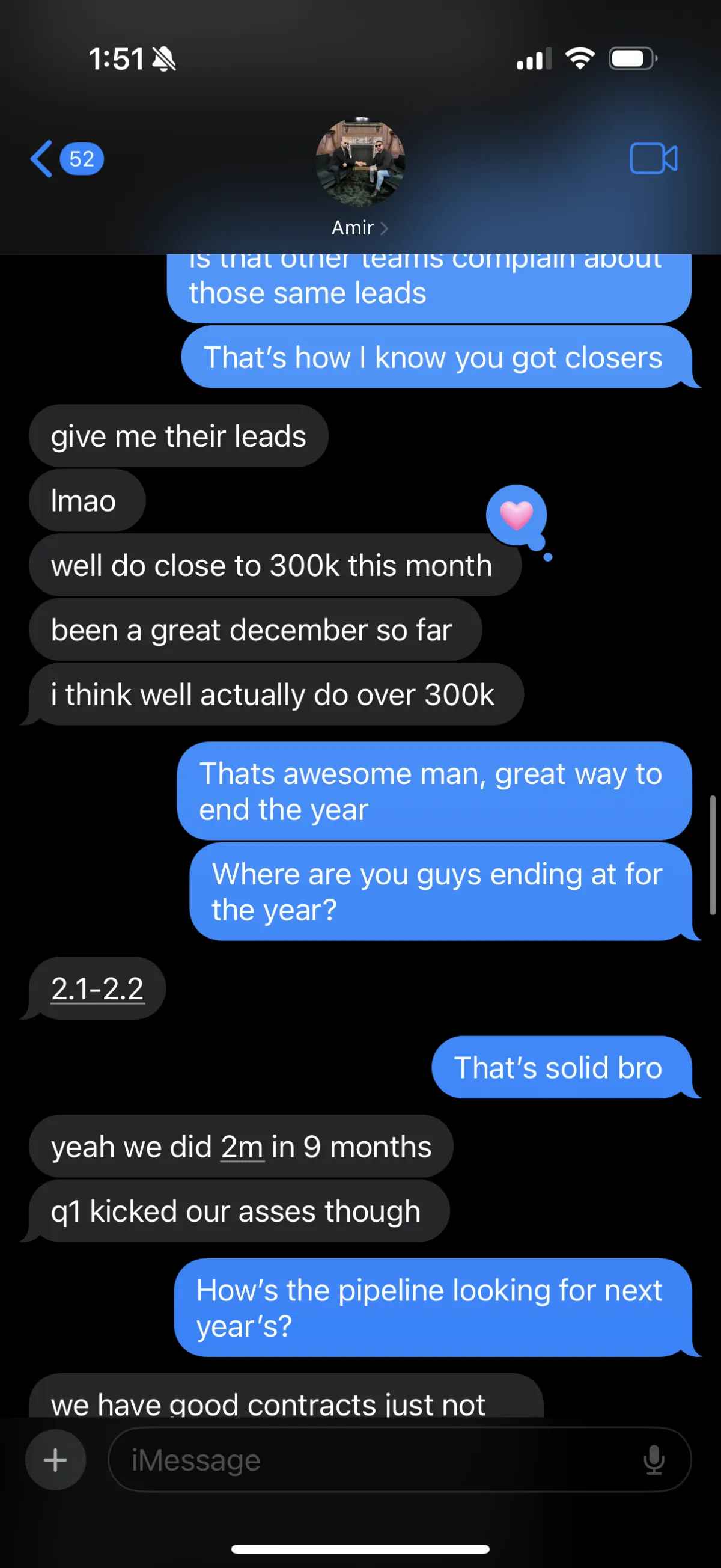721x1568 pixels.
Task: Start a FaceTime video call with Amir
Action: tap(653, 159)
